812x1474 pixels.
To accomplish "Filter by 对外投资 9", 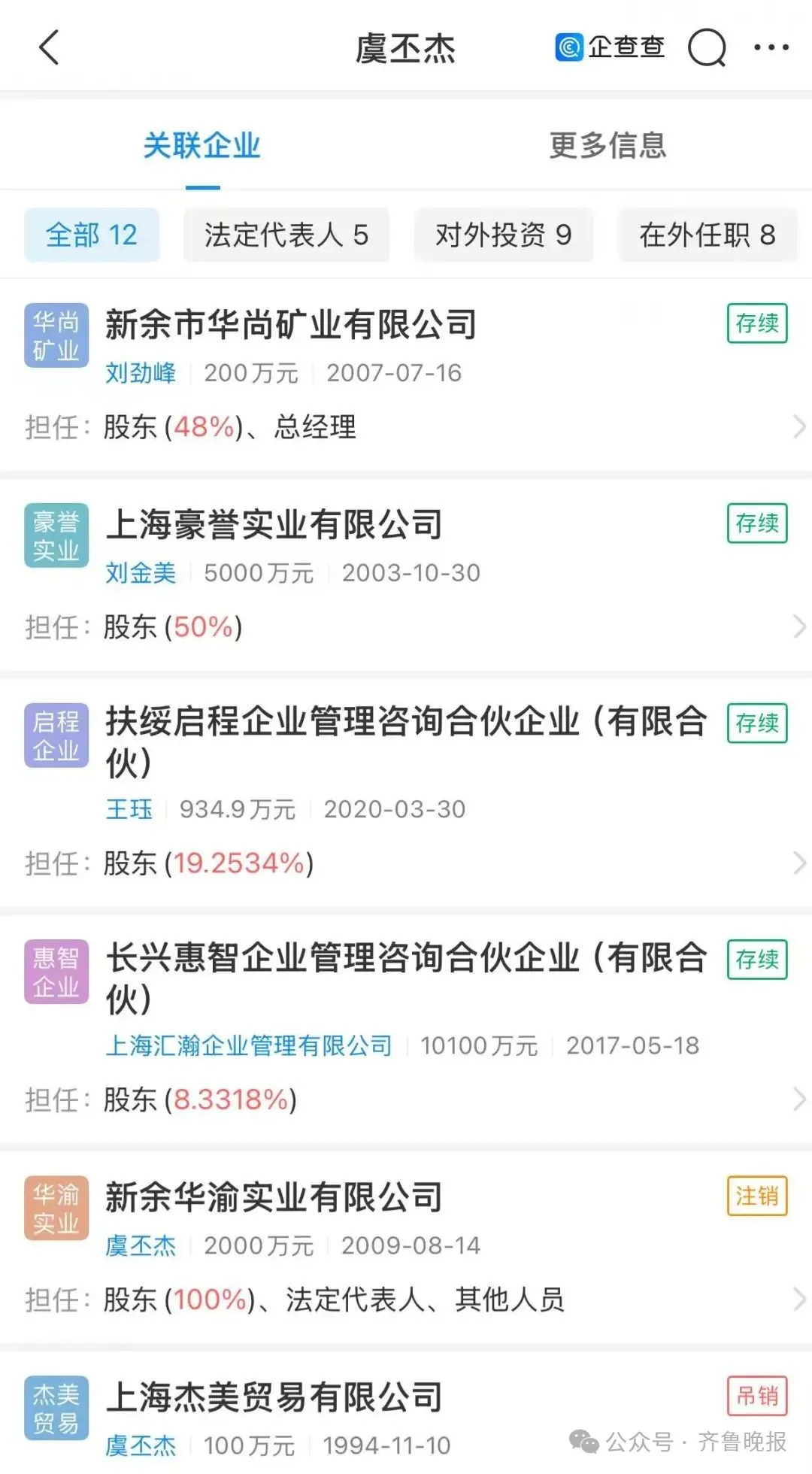I will coord(504,235).
